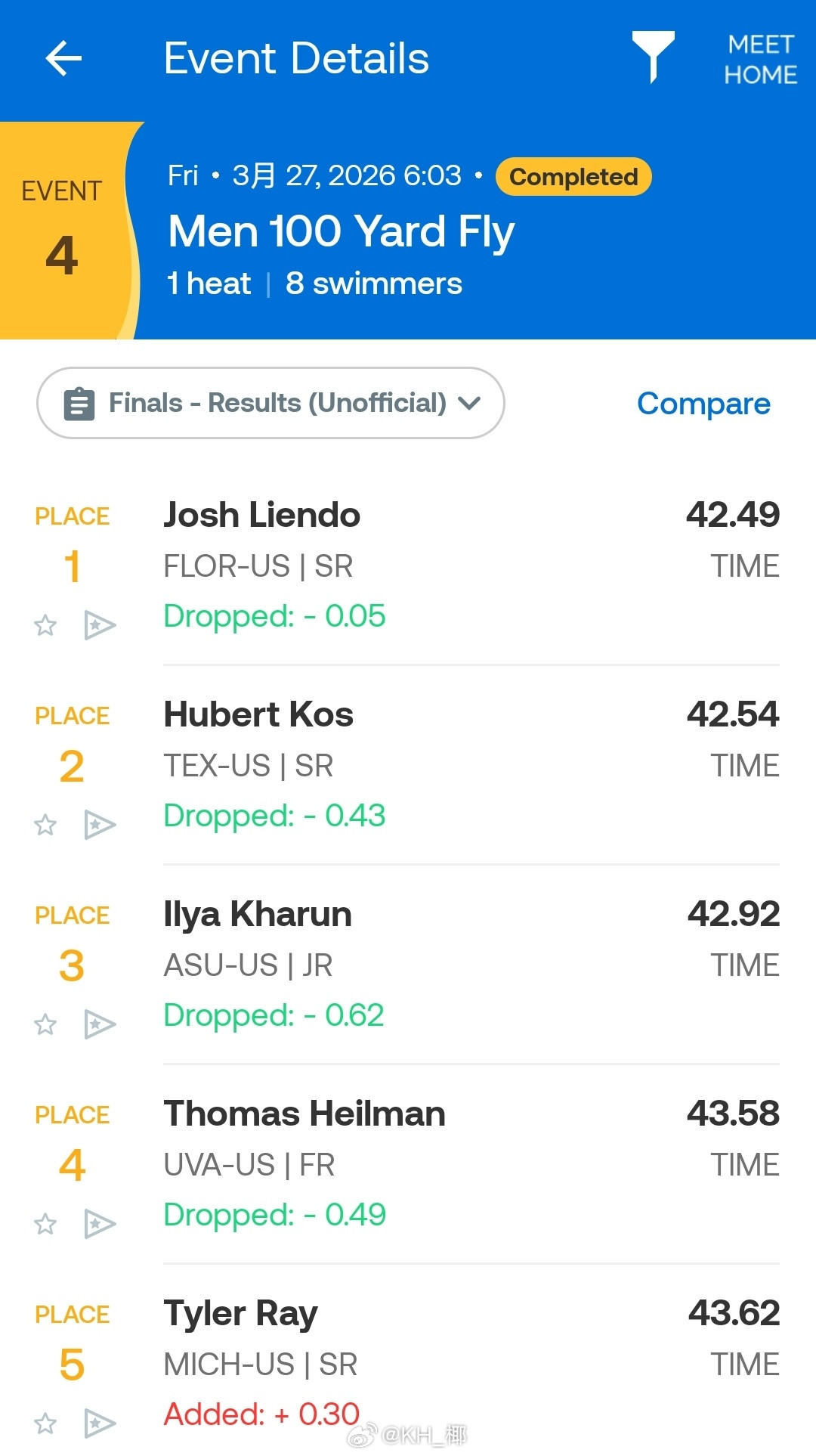
Task: Select Thomas Heilman's time 43.58
Action: click(734, 1113)
